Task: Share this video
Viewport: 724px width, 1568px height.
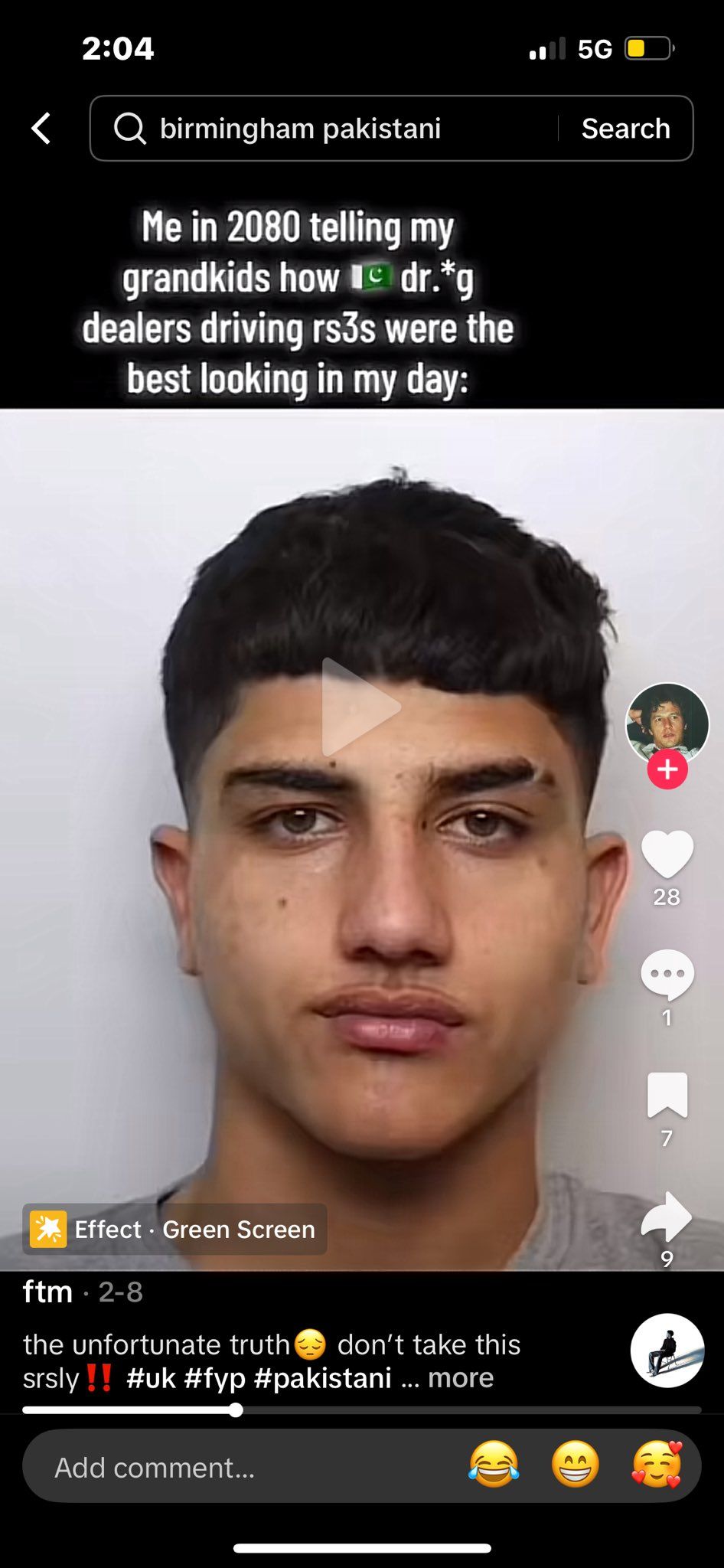Action: [x=667, y=1216]
